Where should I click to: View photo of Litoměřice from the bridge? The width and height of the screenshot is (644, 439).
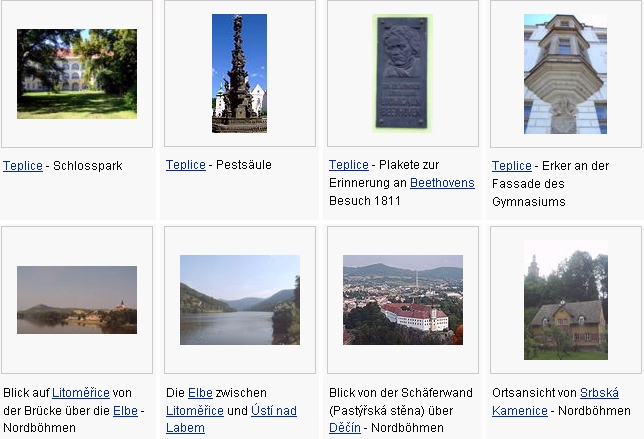pos(77,299)
